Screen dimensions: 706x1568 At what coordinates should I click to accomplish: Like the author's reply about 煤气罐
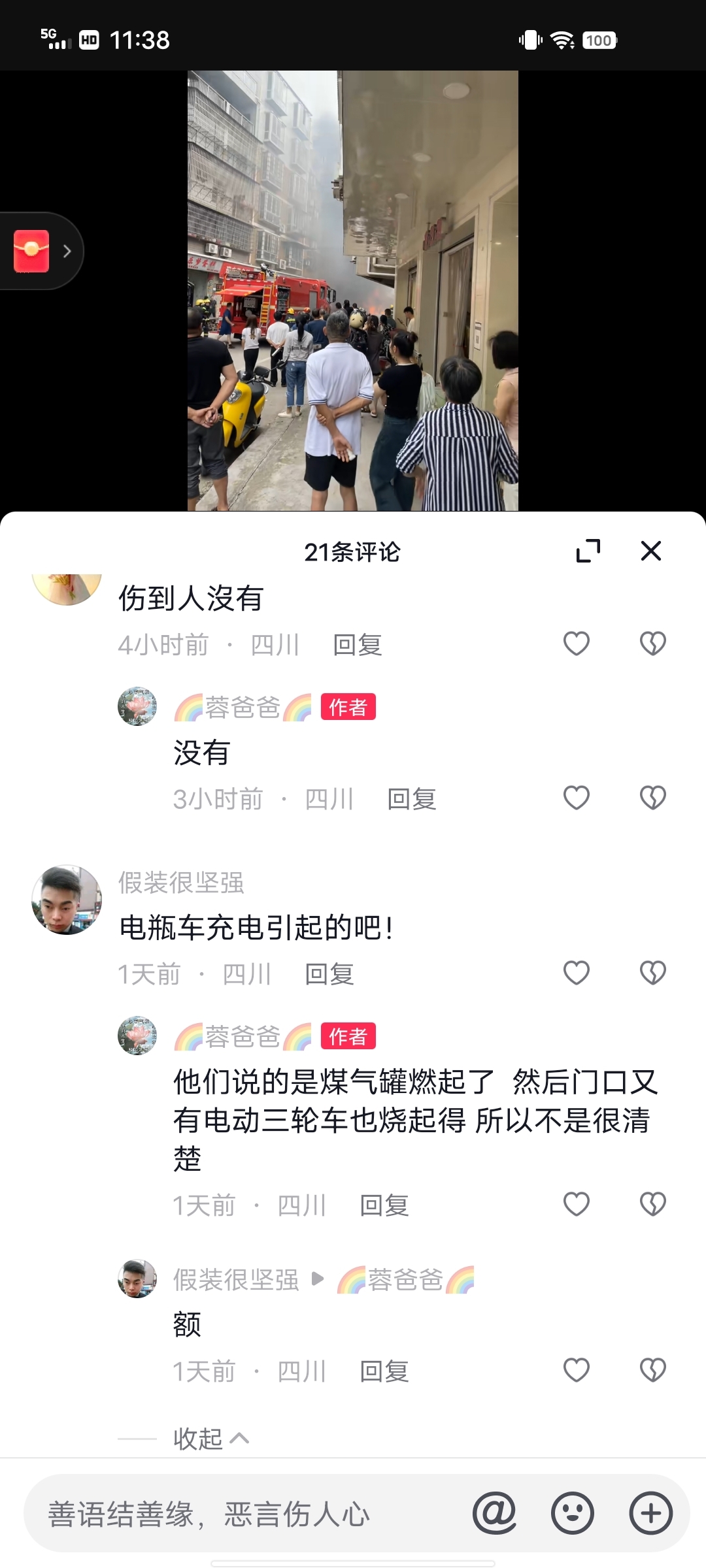[x=577, y=1204]
